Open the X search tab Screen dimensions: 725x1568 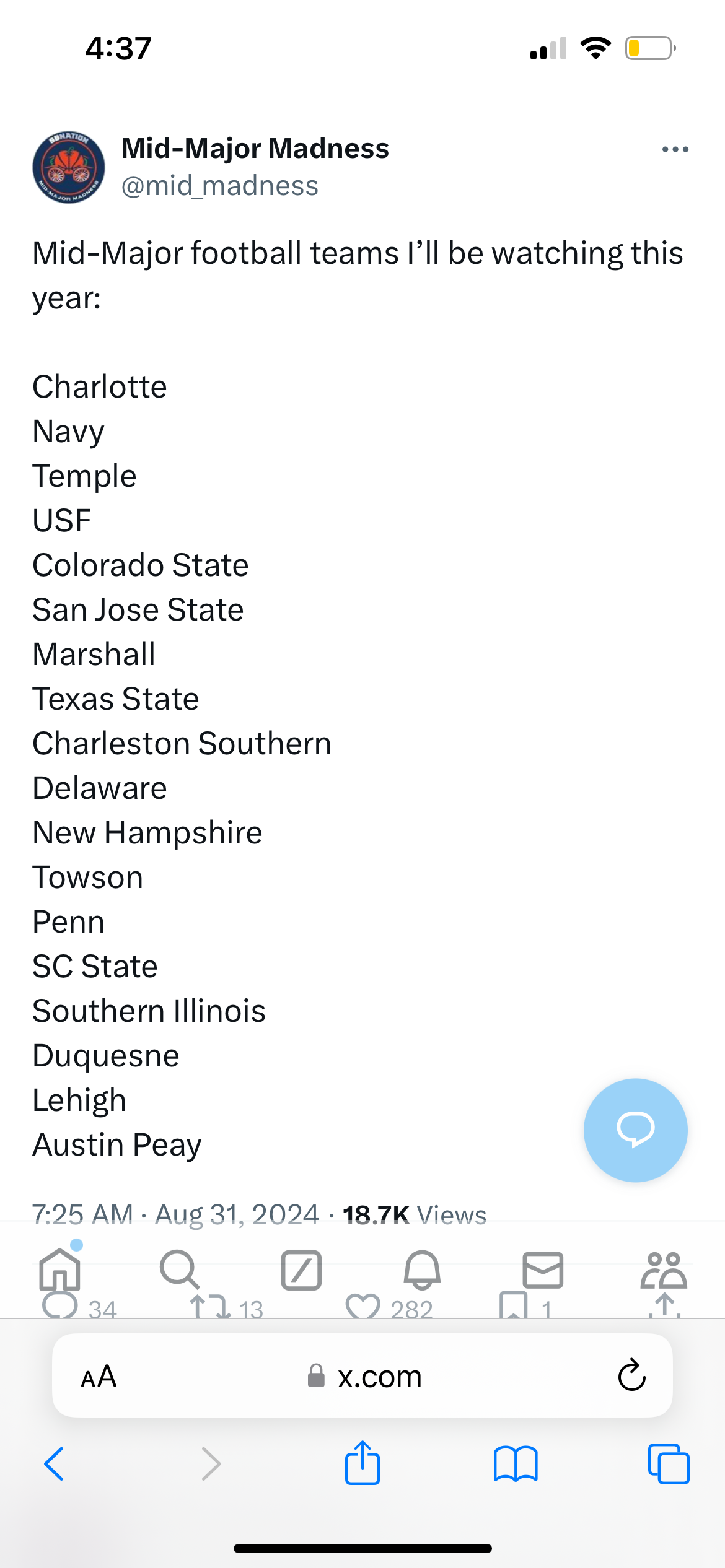click(x=180, y=1269)
